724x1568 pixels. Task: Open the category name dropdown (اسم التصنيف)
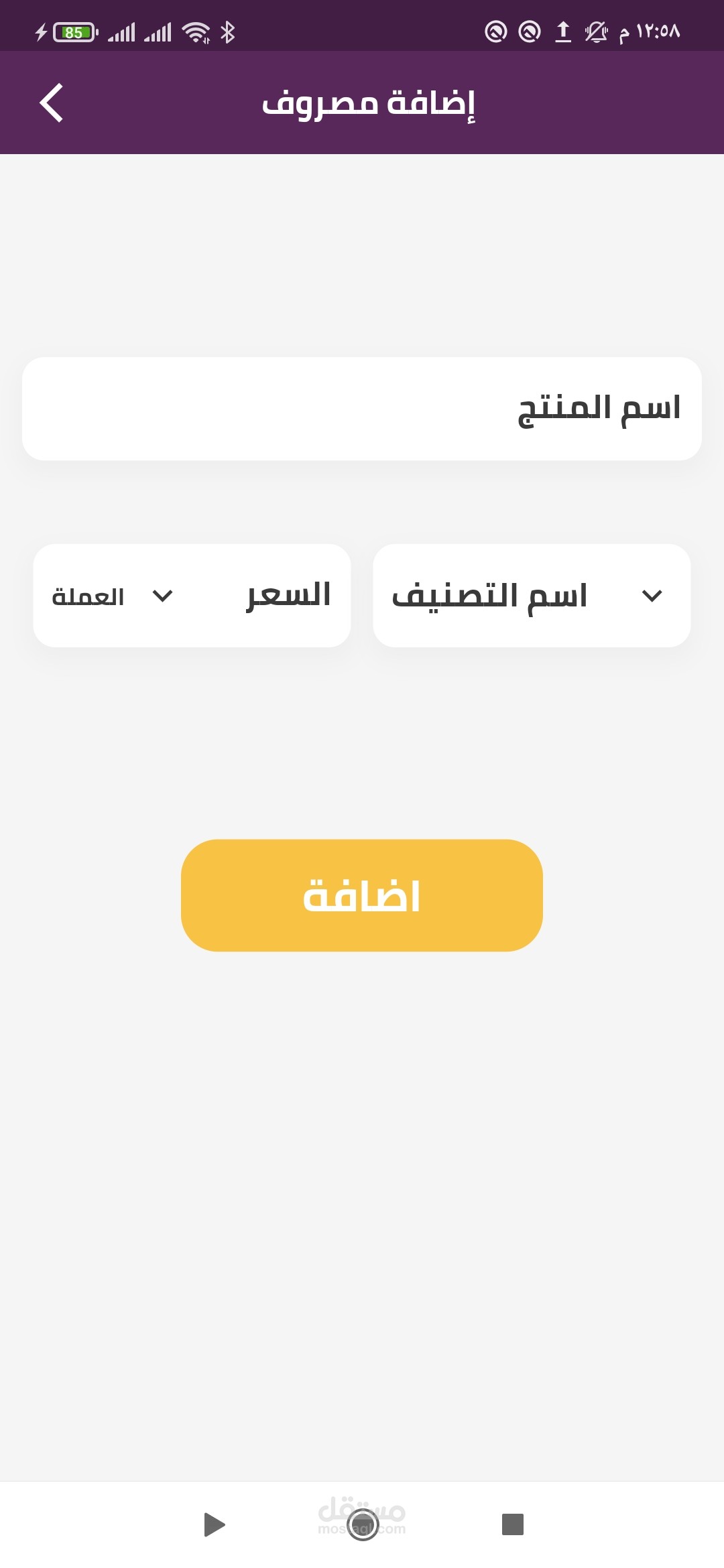(532, 595)
